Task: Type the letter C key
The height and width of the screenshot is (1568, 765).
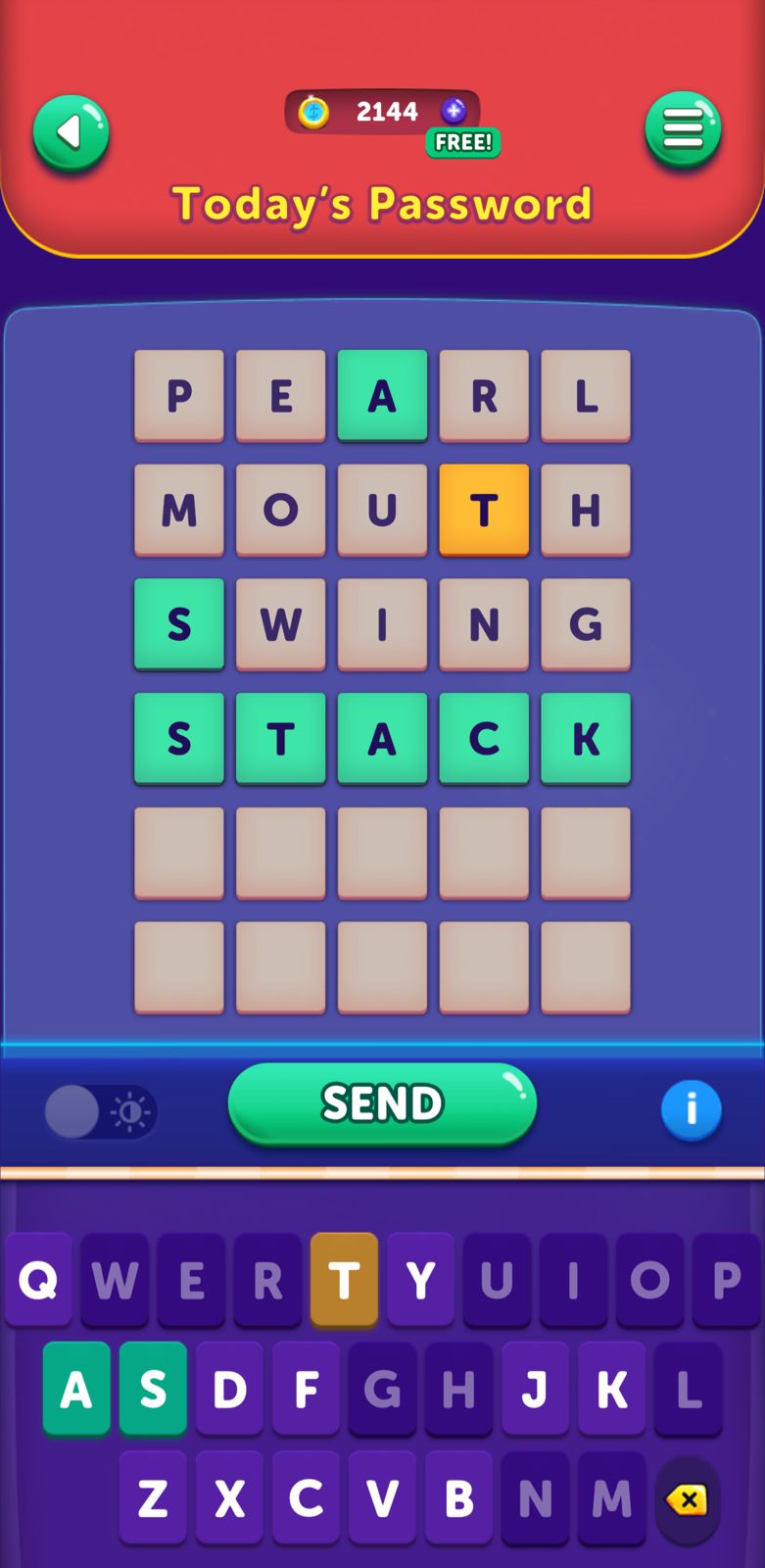Action: pyautogui.click(x=306, y=1497)
